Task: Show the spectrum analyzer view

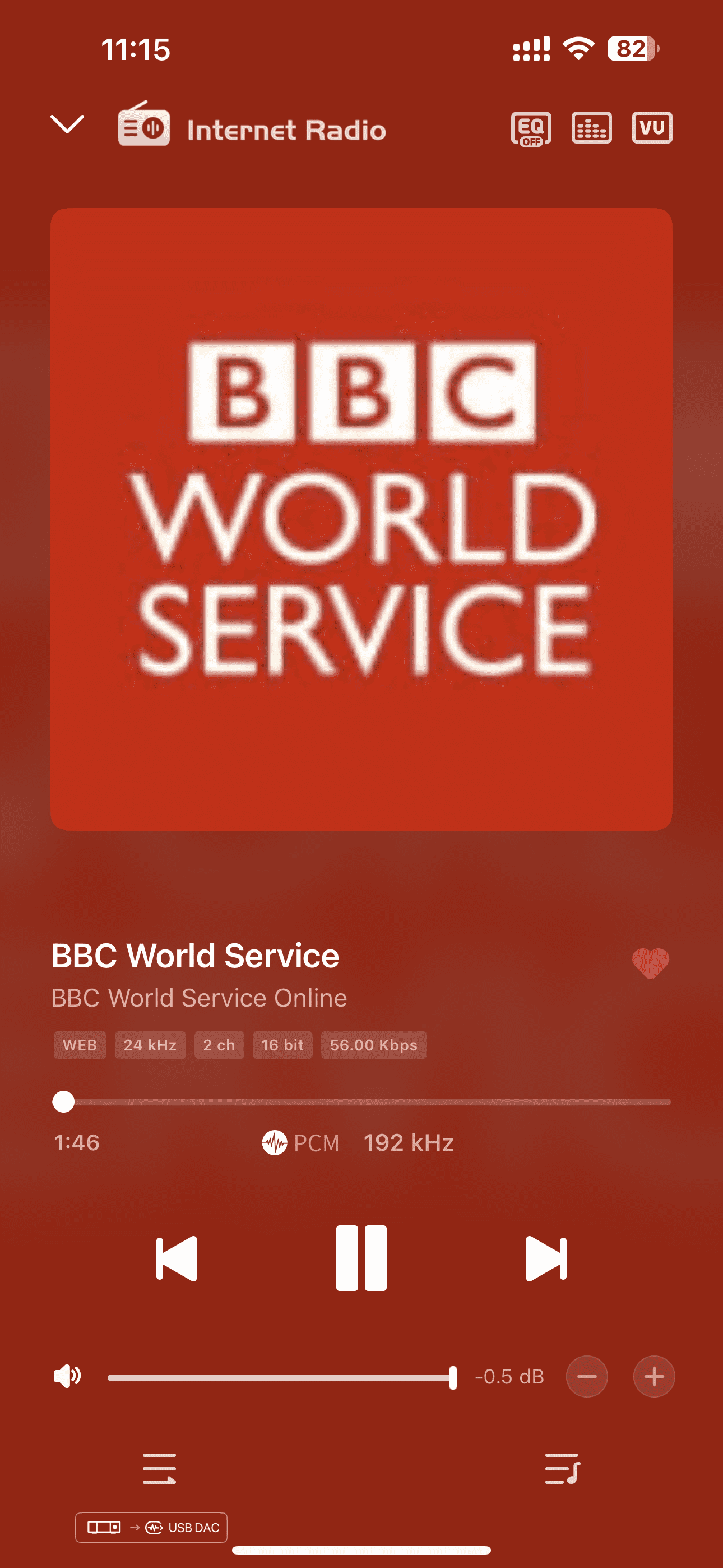Action: coord(591,128)
